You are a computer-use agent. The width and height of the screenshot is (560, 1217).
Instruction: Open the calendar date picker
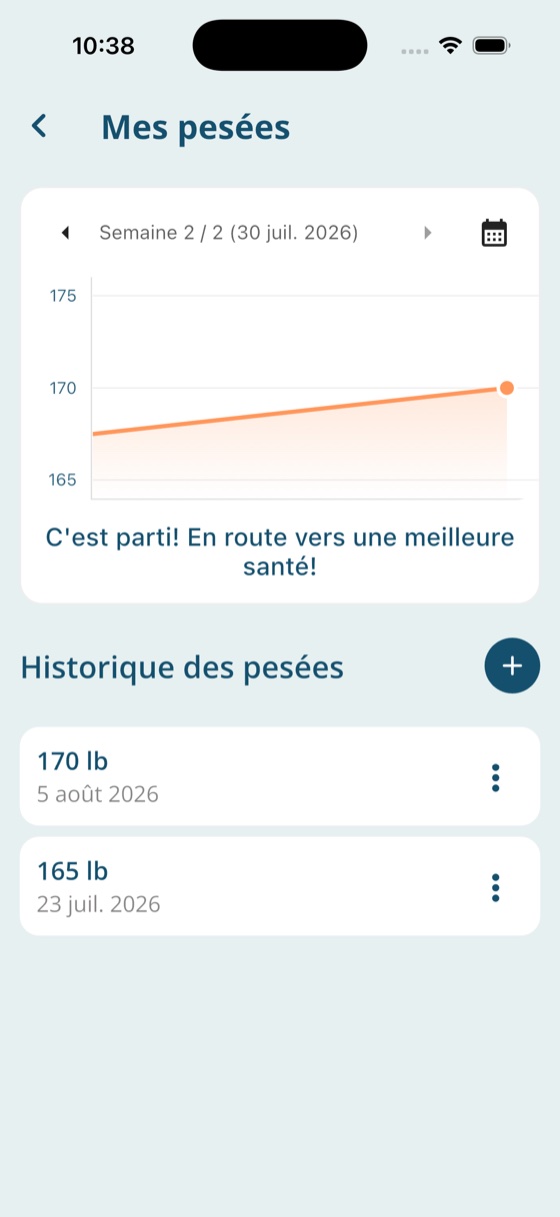(x=494, y=233)
